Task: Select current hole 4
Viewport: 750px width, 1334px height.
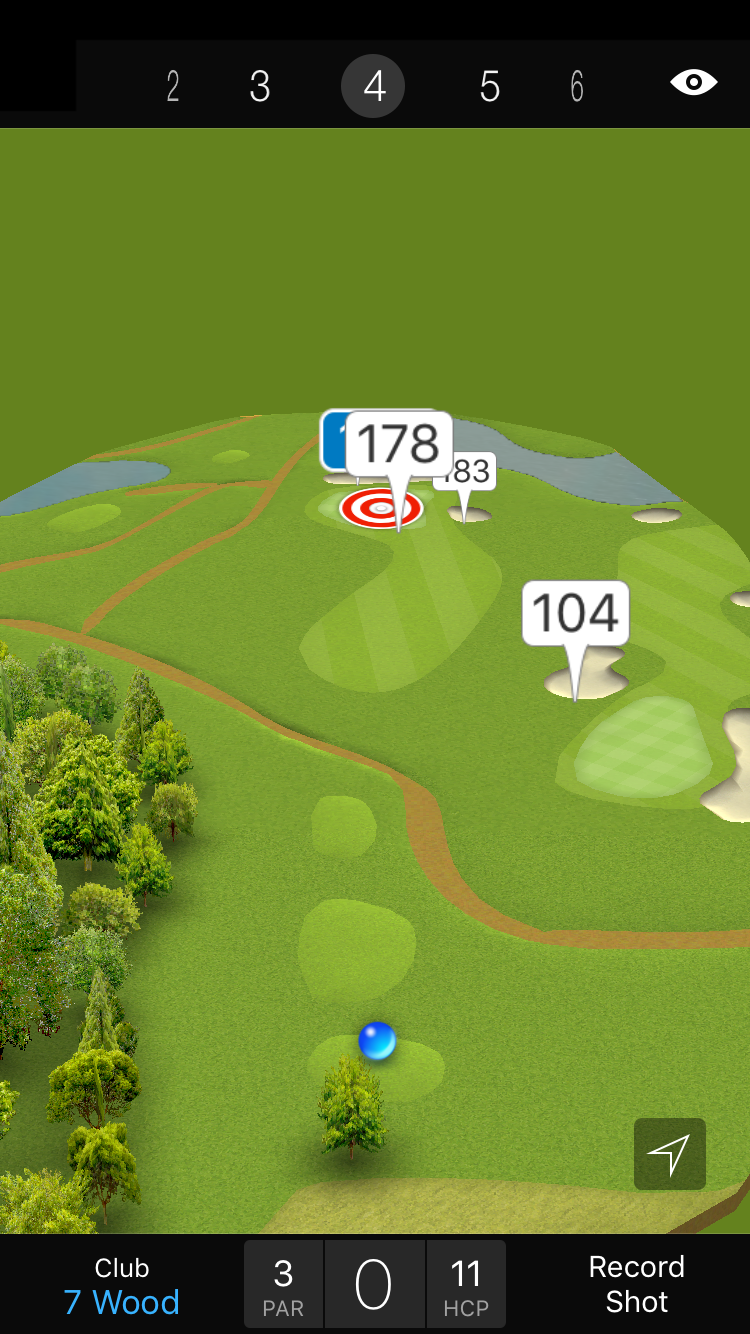Action: pyautogui.click(x=373, y=87)
